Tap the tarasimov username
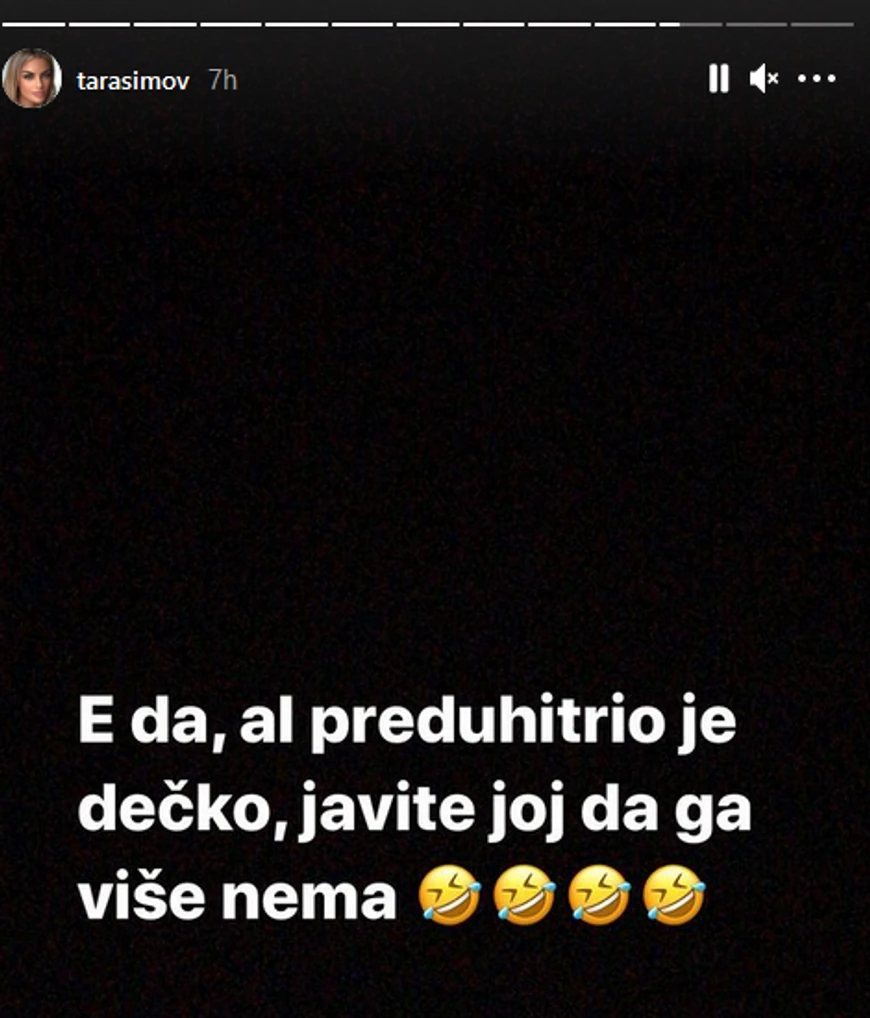Image resolution: width=870 pixels, height=1018 pixels. pyautogui.click(x=132, y=80)
